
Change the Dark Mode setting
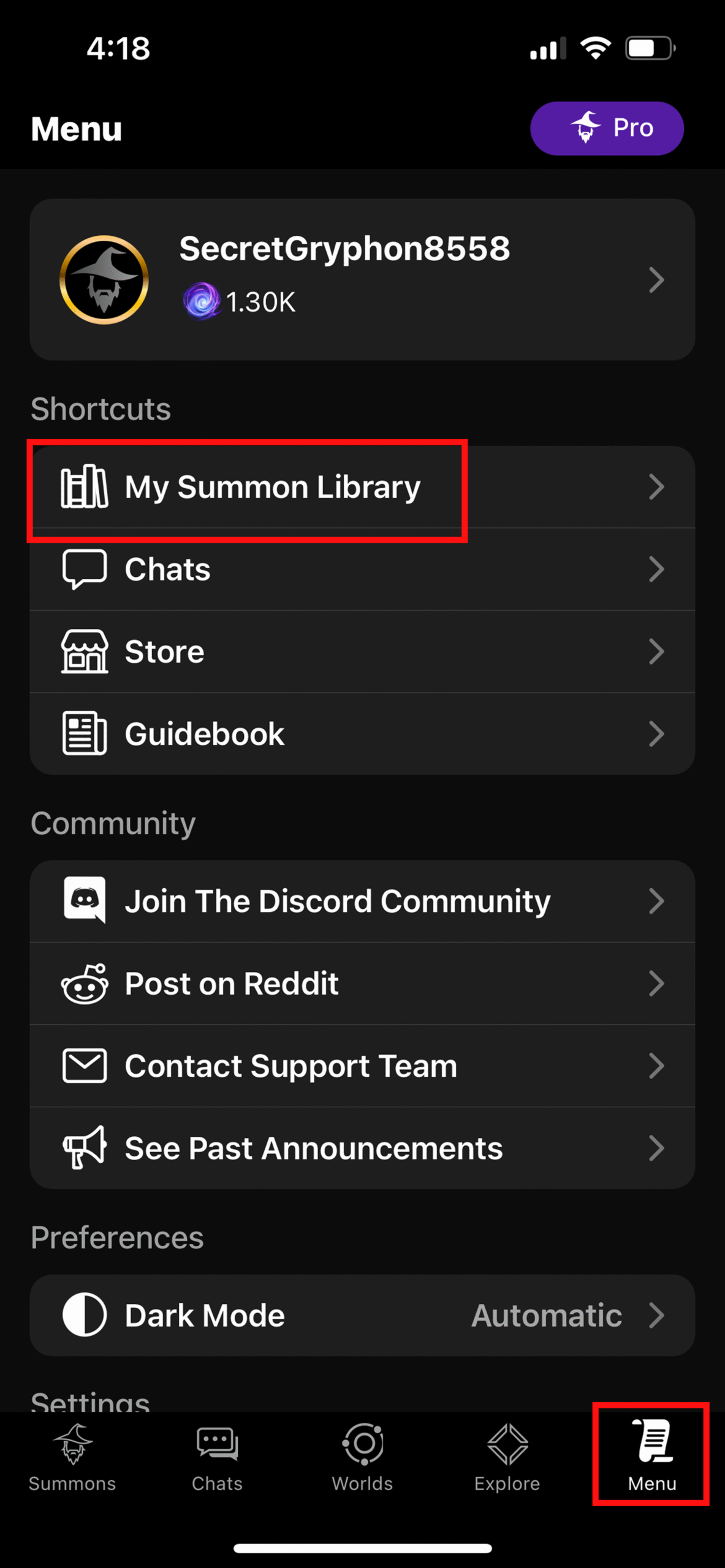[362, 1316]
